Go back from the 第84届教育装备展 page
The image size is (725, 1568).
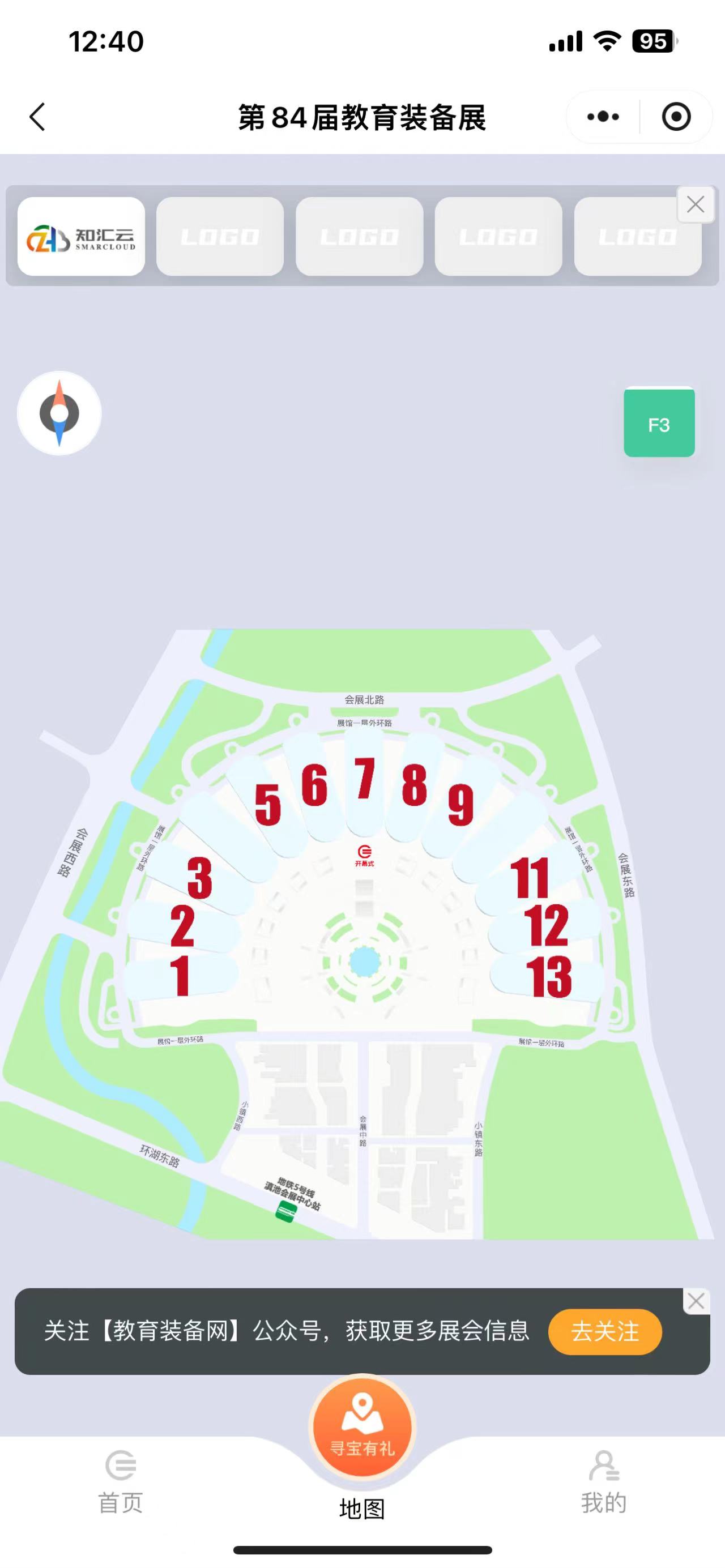click(x=38, y=117)
